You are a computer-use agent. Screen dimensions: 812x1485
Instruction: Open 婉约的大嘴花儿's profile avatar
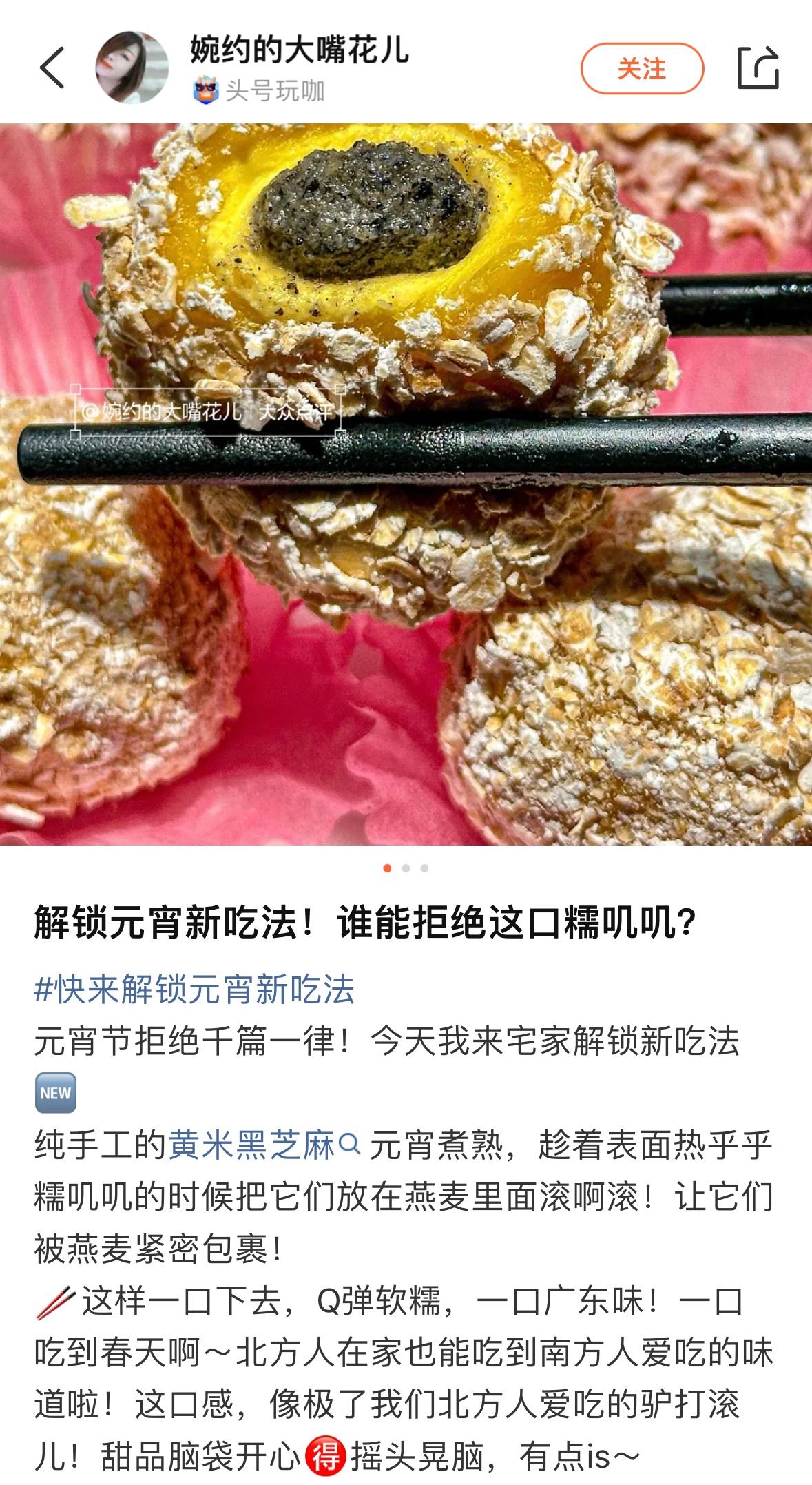[132, 68]
